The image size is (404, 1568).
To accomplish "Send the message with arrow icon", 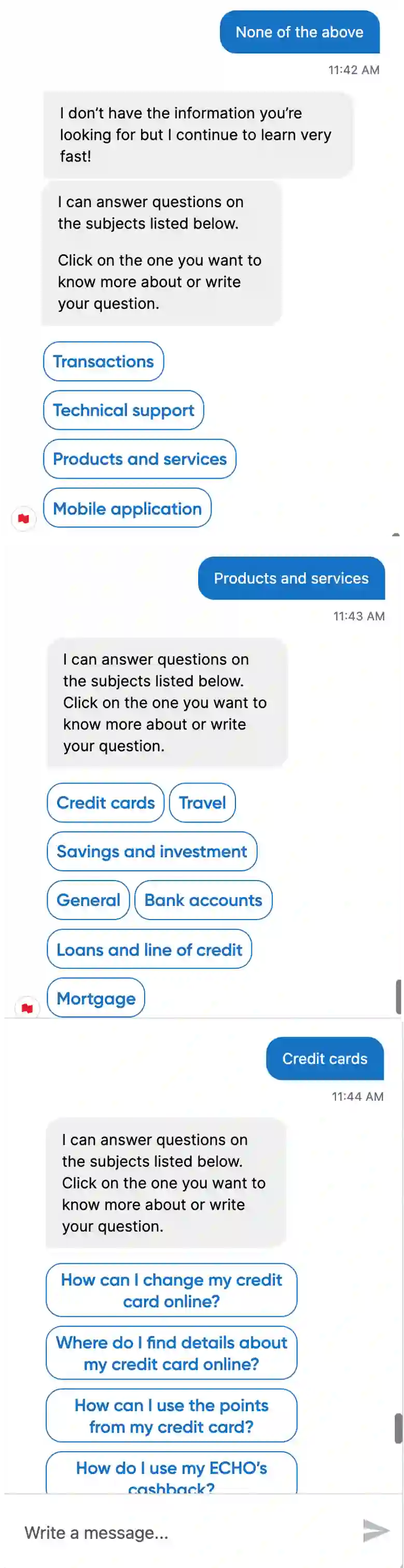I will click(375, 1531).
